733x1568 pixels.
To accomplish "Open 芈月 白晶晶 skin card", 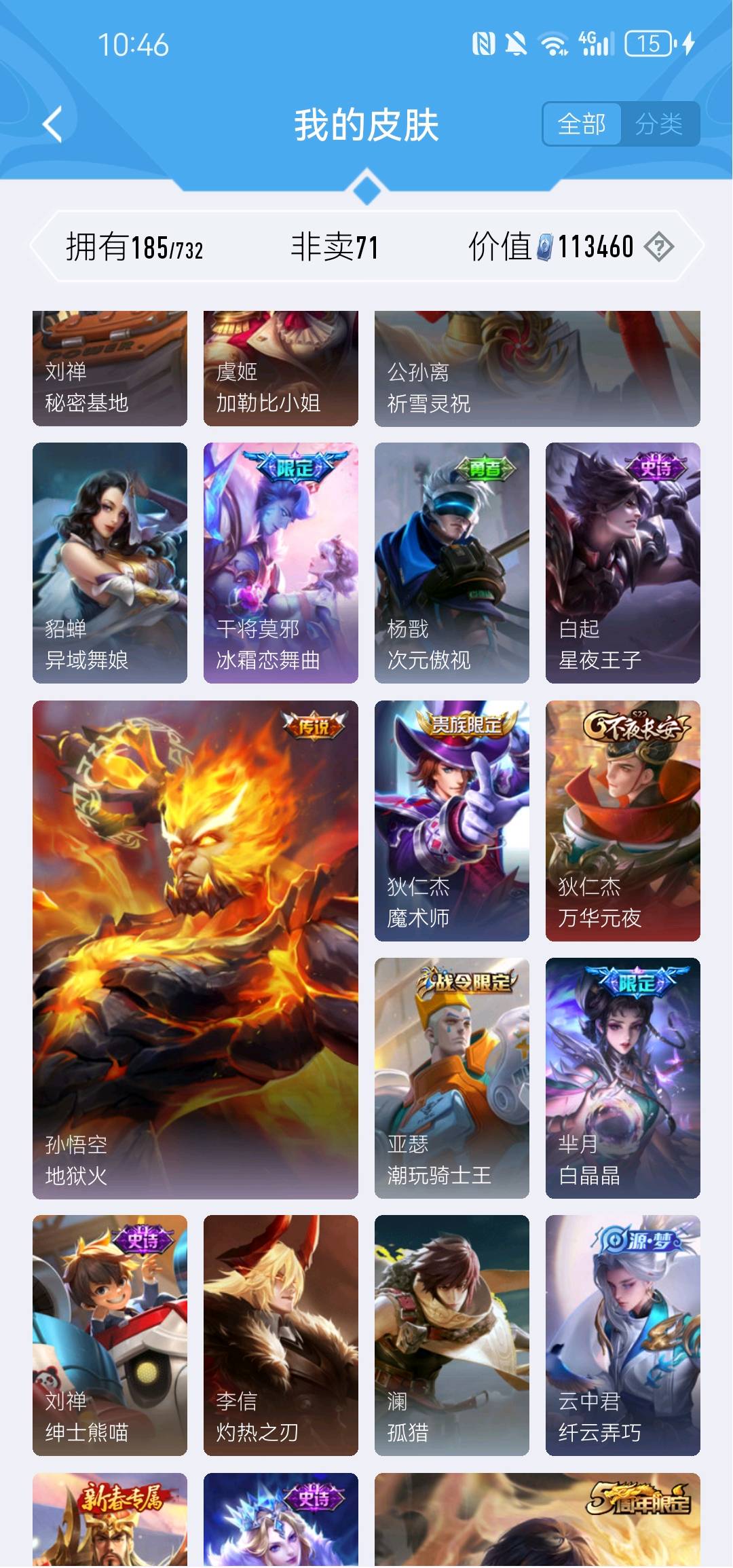I will 623,1078.
